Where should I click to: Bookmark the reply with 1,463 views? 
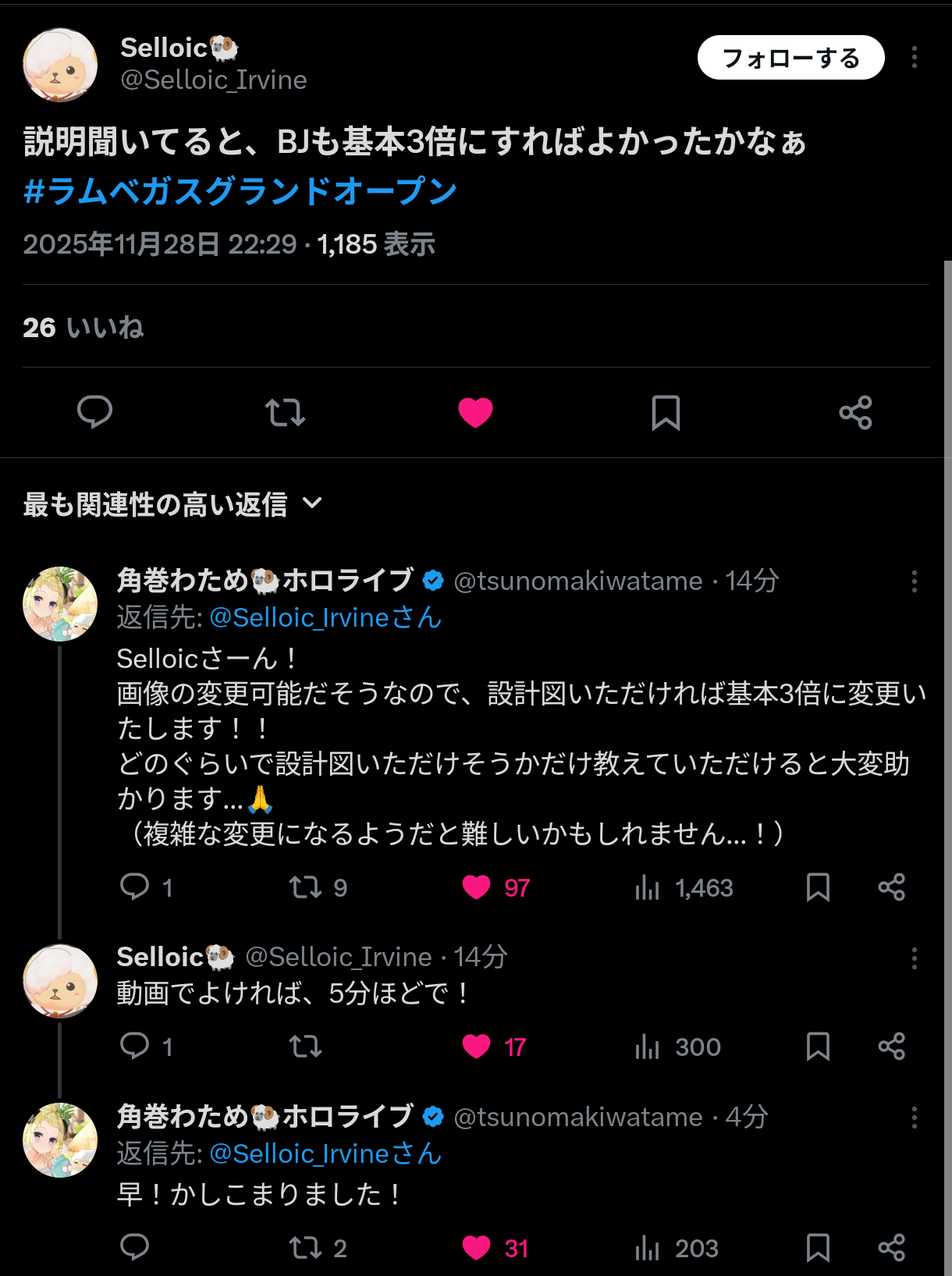coord(818,887)
